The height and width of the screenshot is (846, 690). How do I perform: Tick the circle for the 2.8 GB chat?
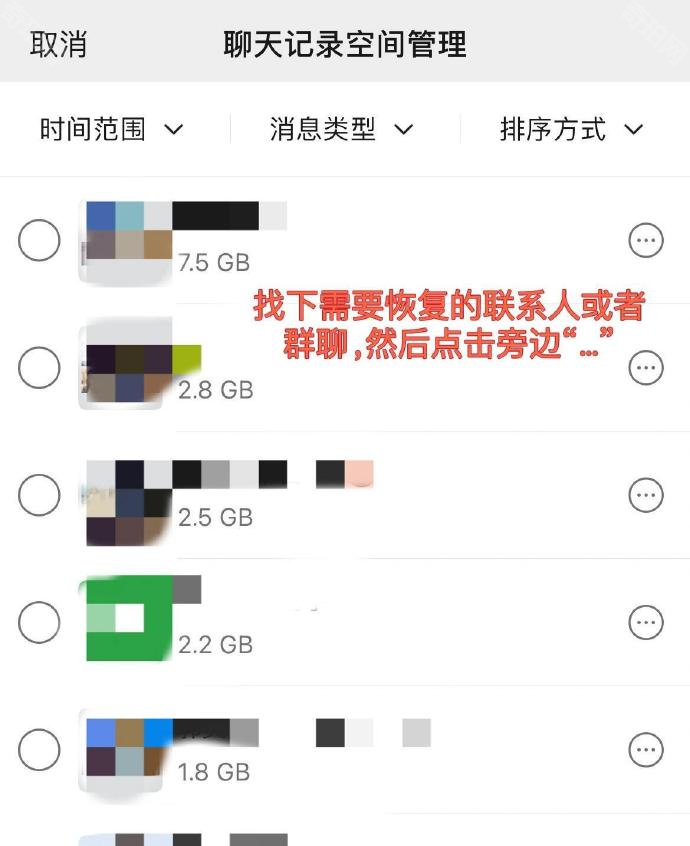click(39, 368)
